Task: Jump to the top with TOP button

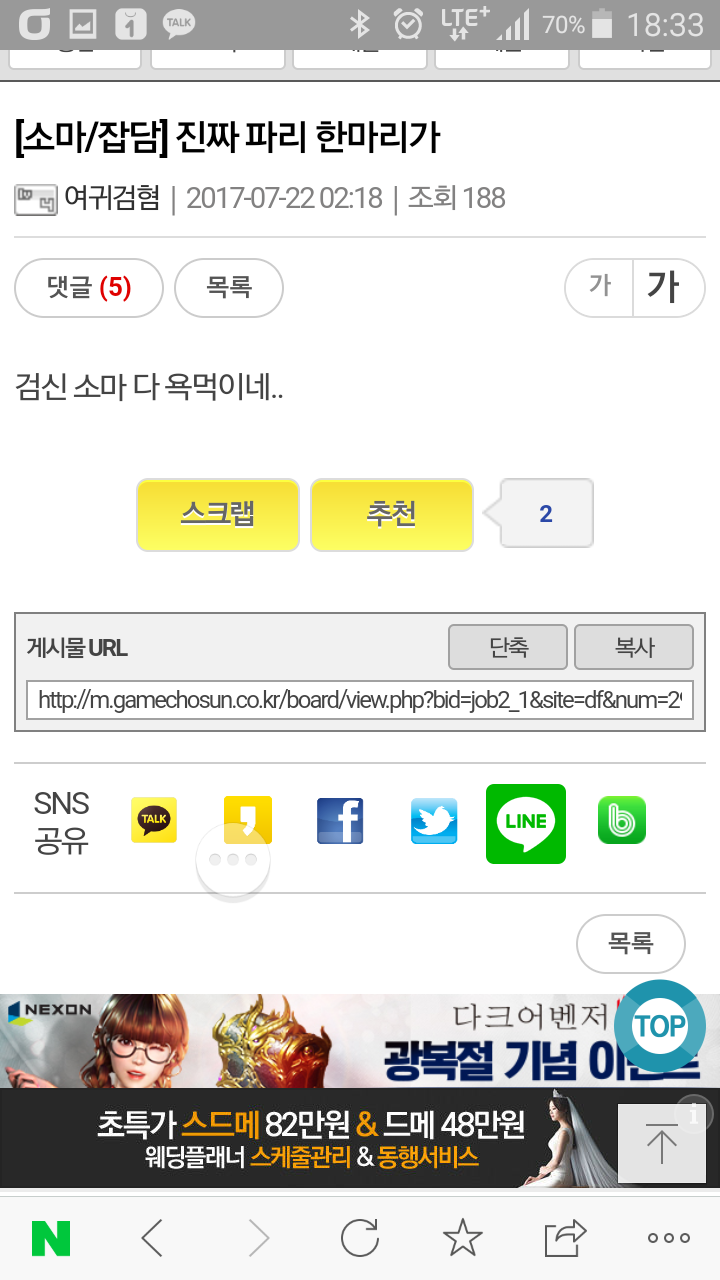Action: [x=659, y=1026]
